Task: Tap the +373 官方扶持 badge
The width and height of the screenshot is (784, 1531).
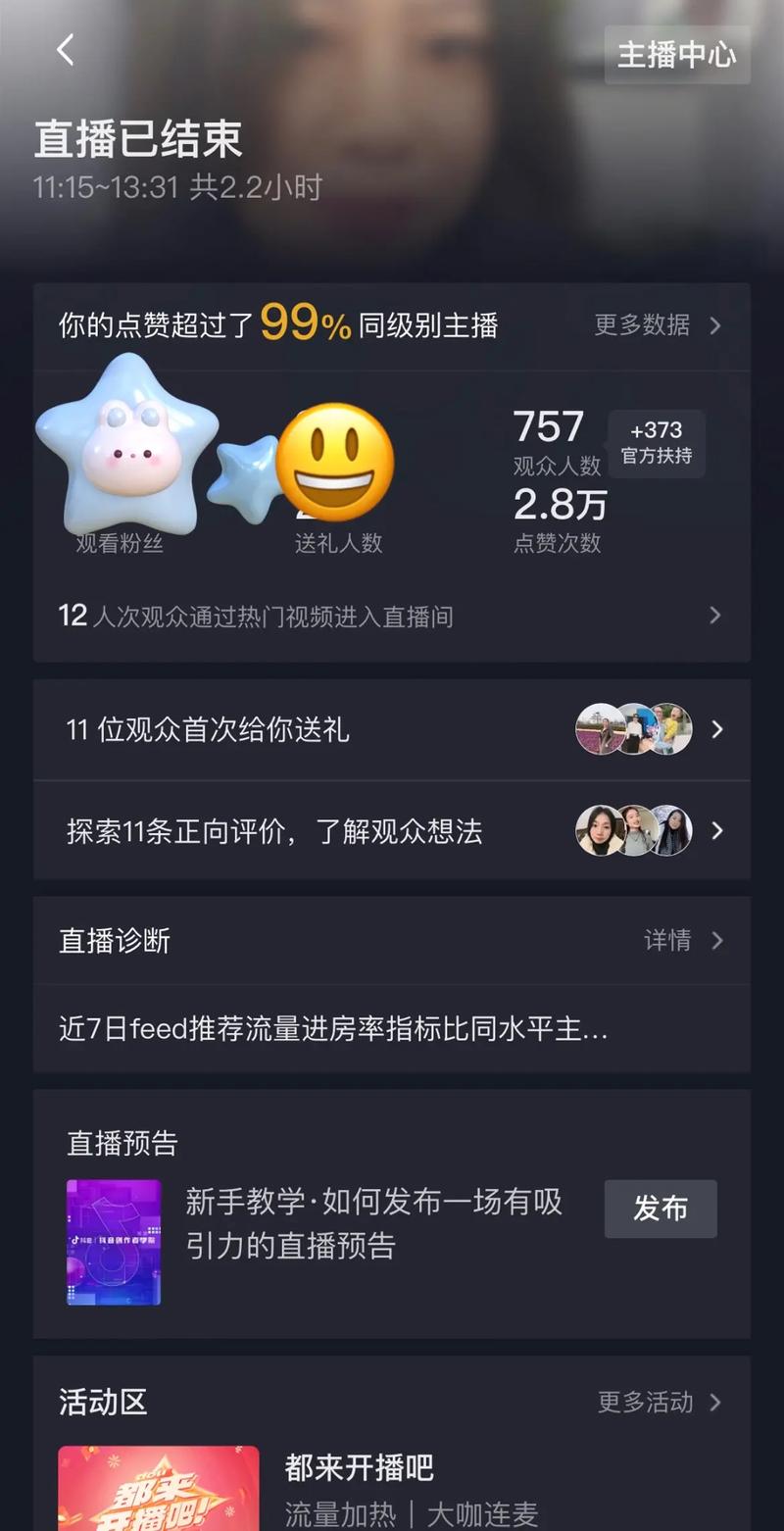Action: coord(656,443)
